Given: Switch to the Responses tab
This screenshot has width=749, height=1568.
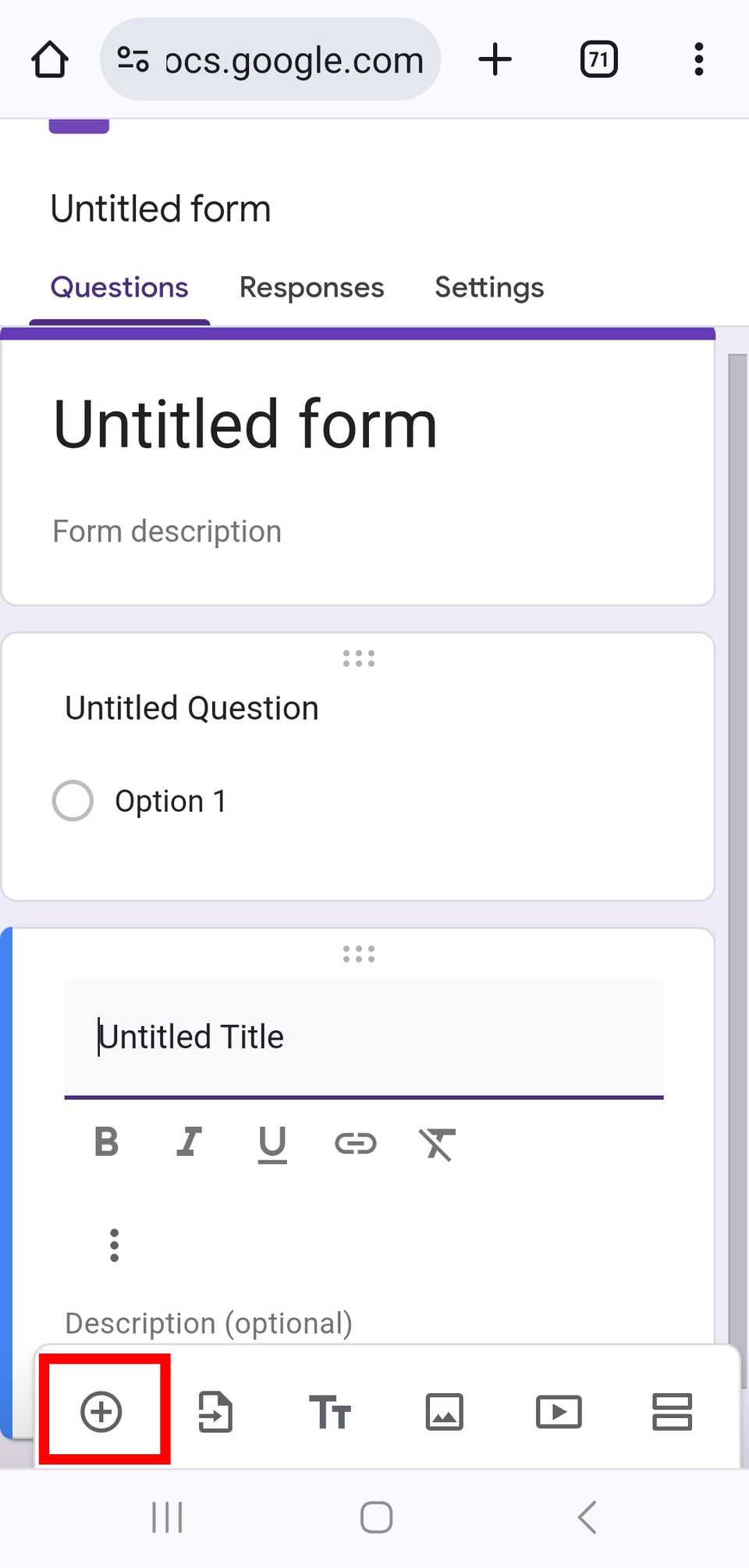Looking at the screenshot, I should (x=311, y=287).
